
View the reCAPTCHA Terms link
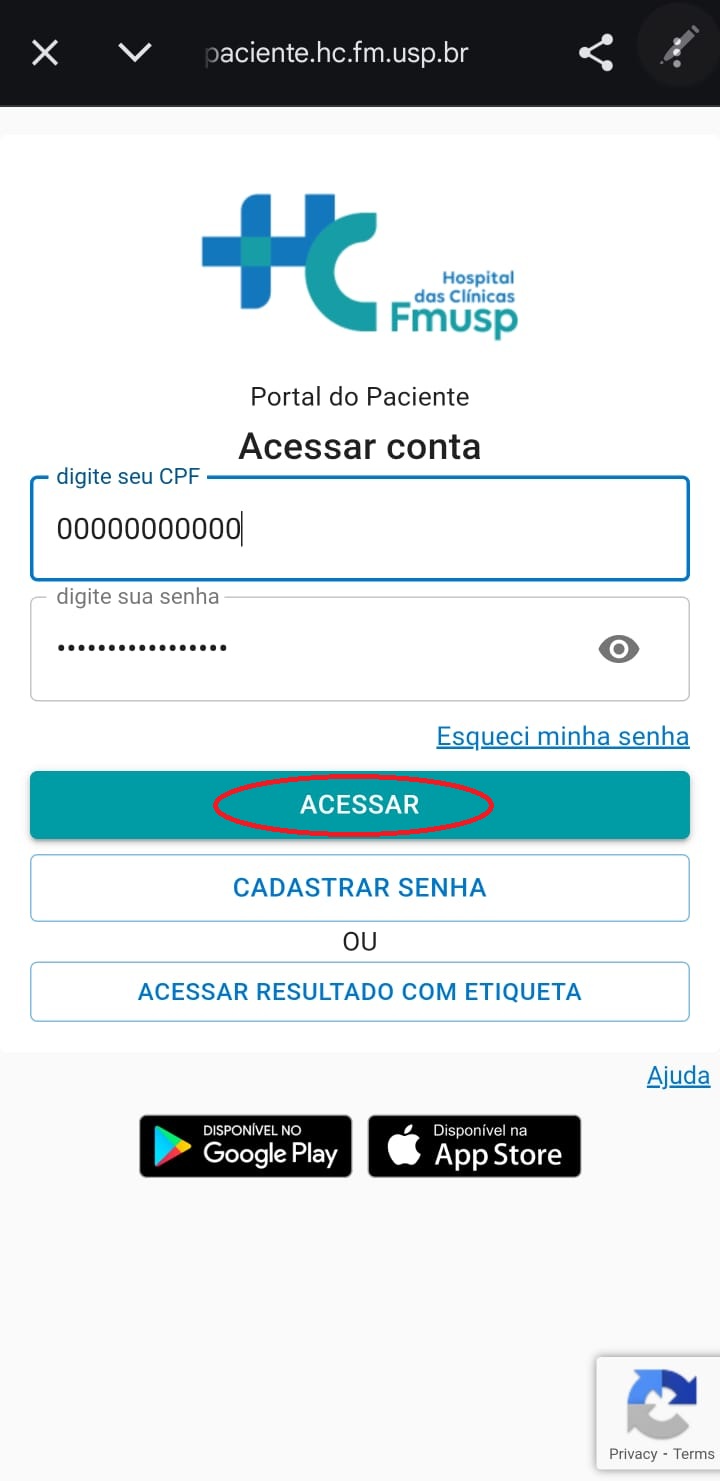tap(694, 1454)
